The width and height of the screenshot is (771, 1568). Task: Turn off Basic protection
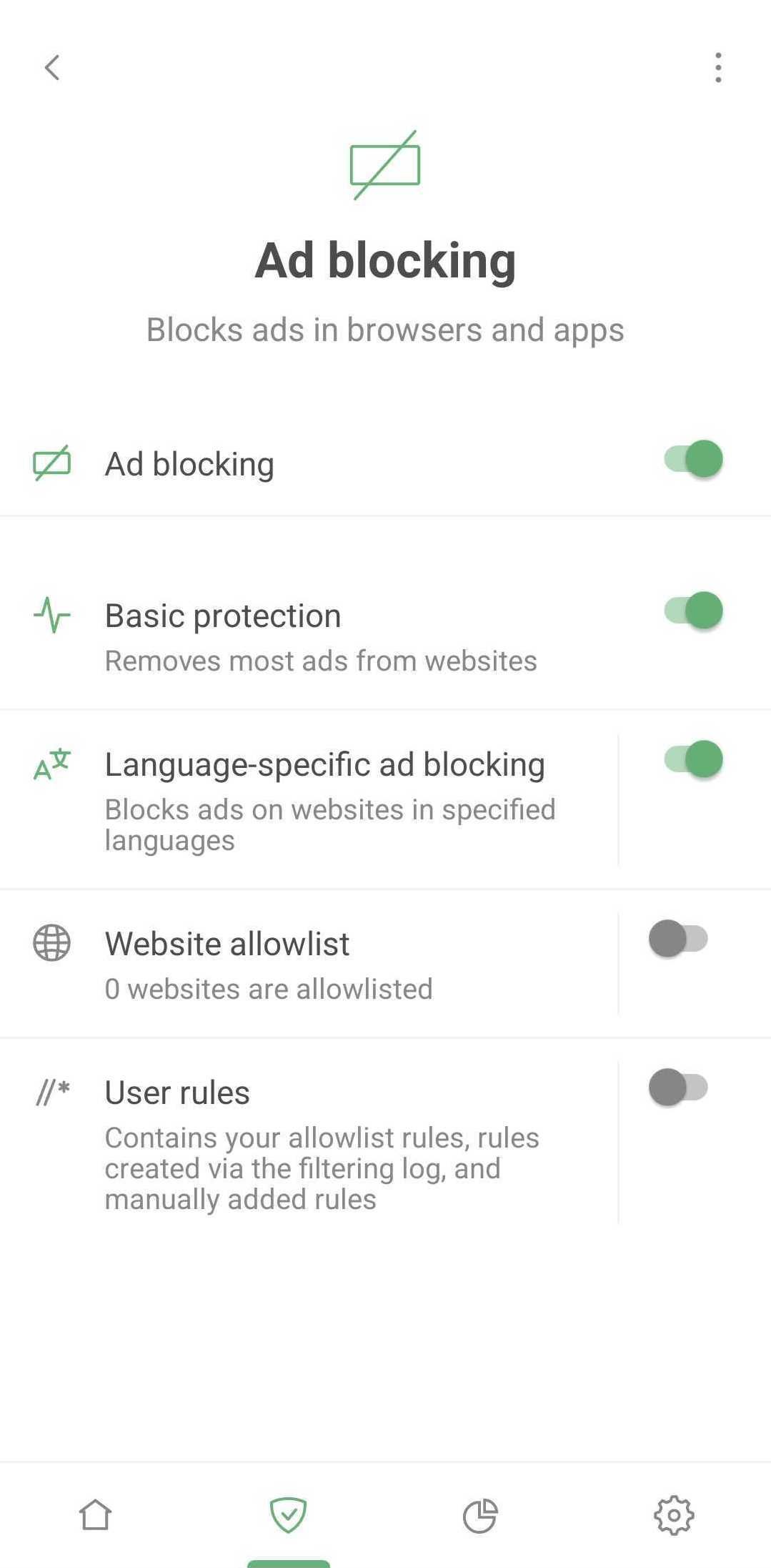coord(692,611)
